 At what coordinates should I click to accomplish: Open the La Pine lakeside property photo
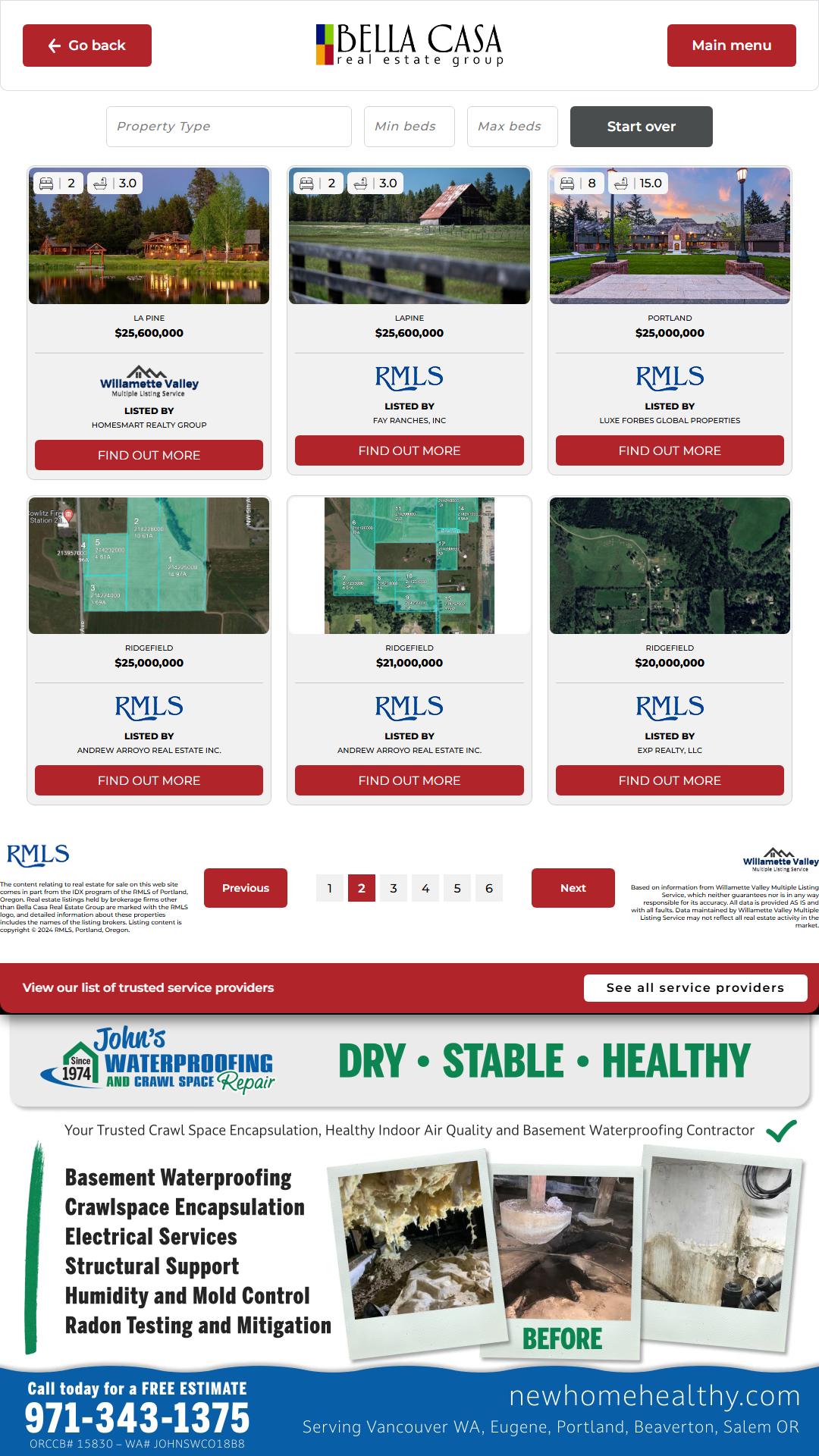pyautogui.click(x=149, y=236)
